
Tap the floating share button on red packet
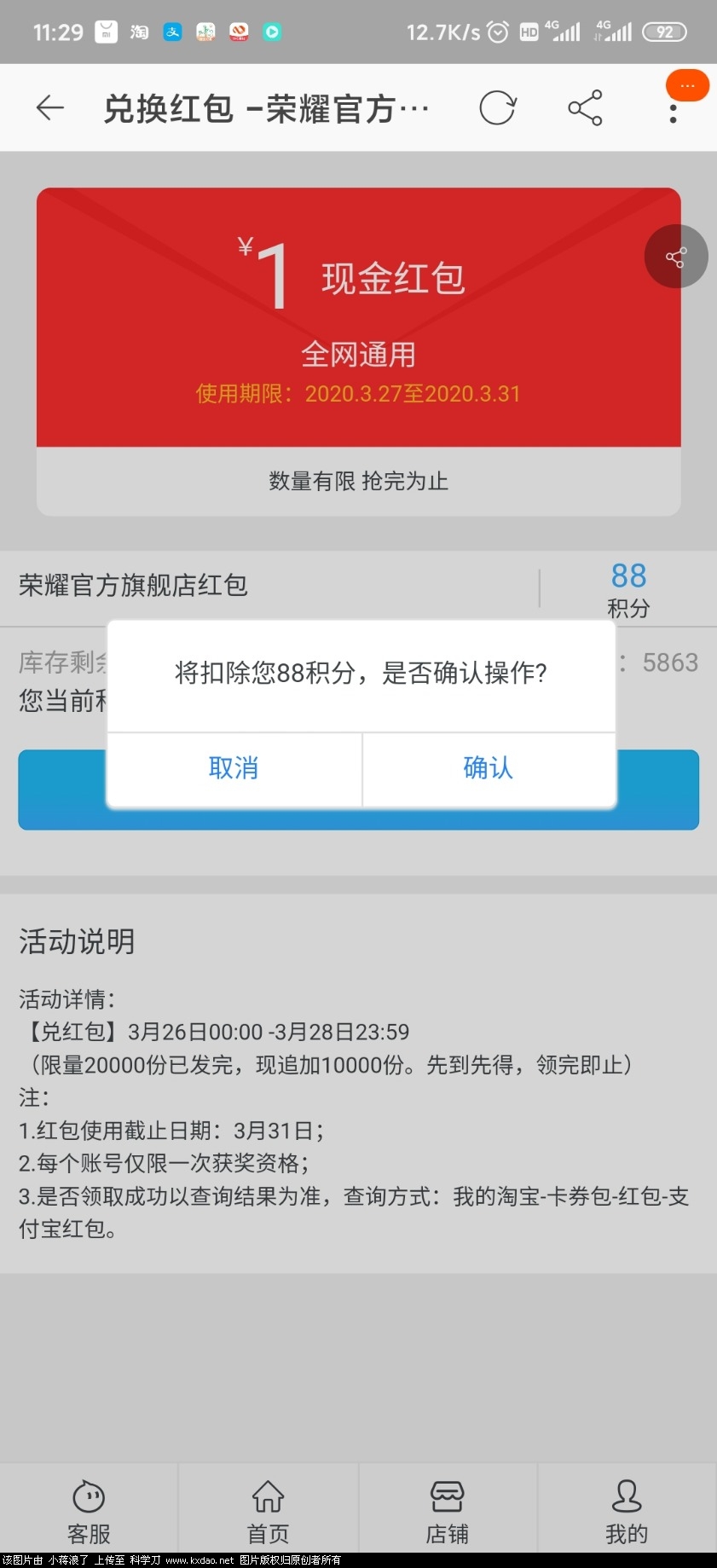pos(676,257)
